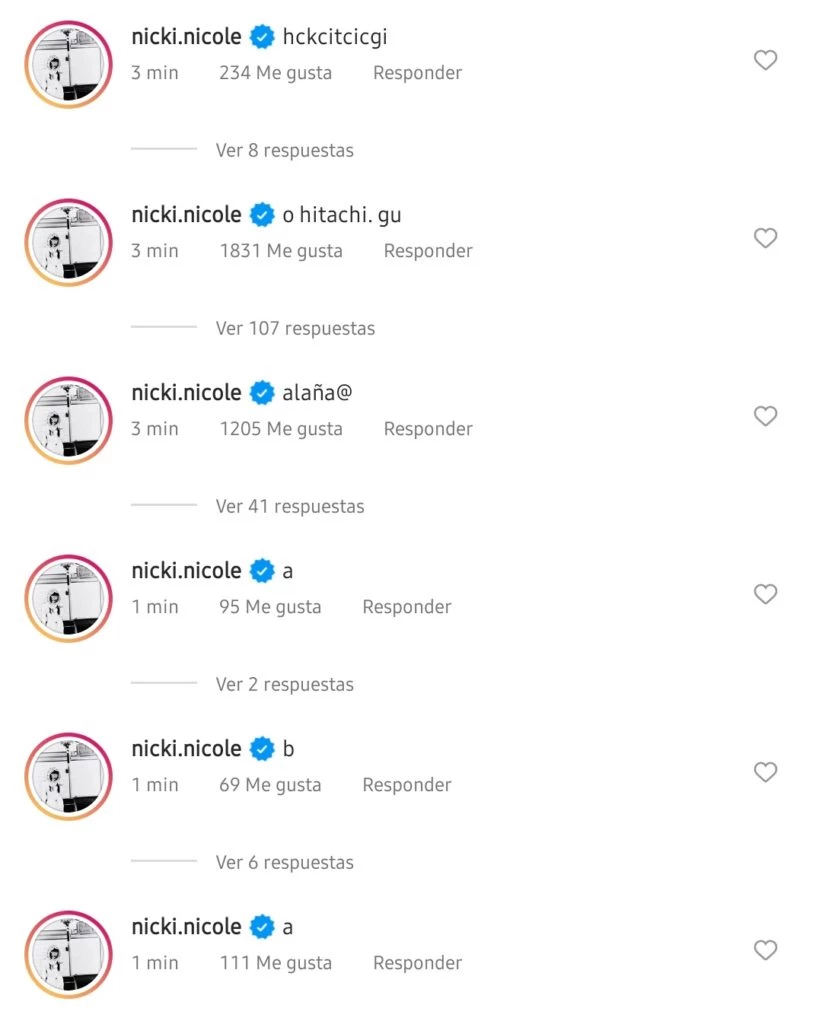Screen dimensions: 822x1024
Task: Expand "Ver 41 respuestas"
Action: coord(290,507)
